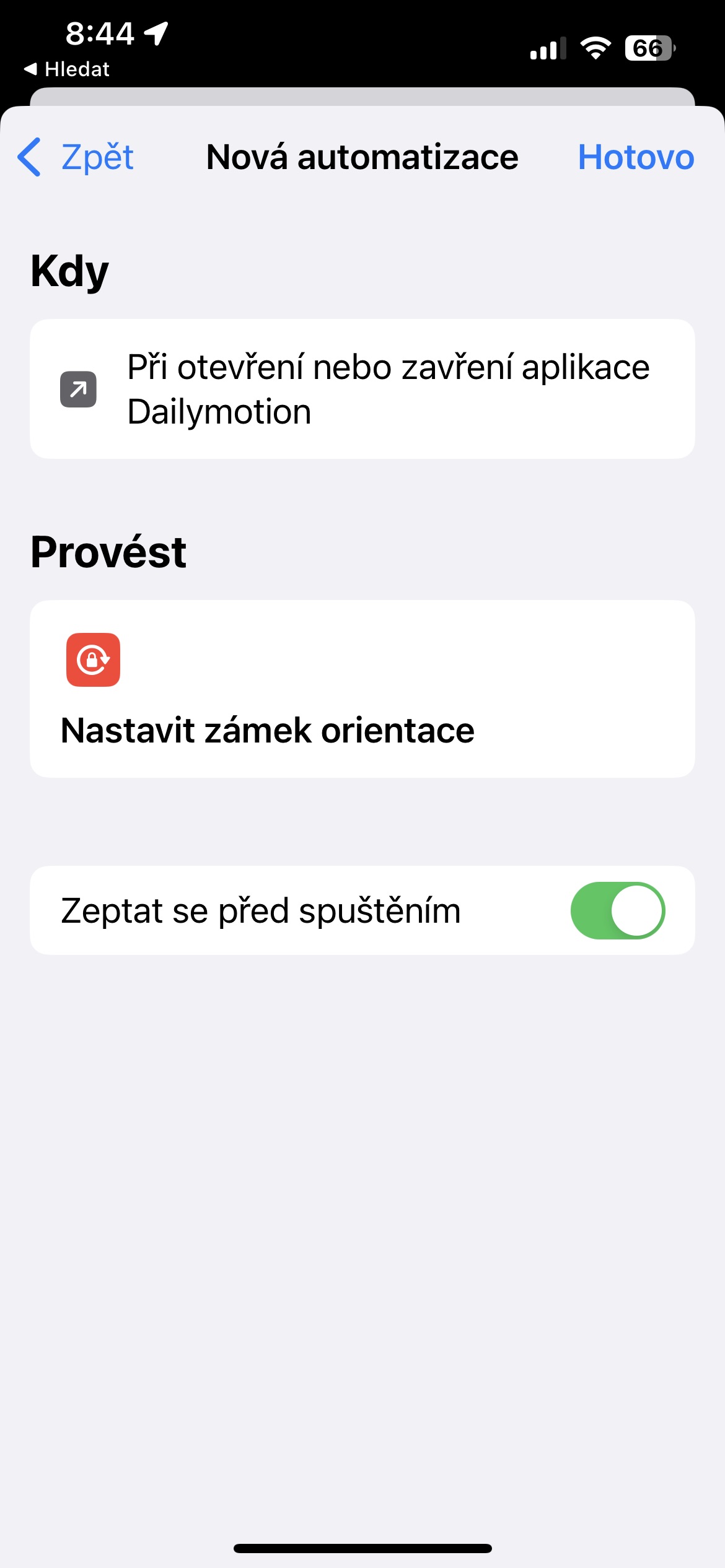Return to Hledat via the status bar
The image size is (725, 1568).
(67, 69)
